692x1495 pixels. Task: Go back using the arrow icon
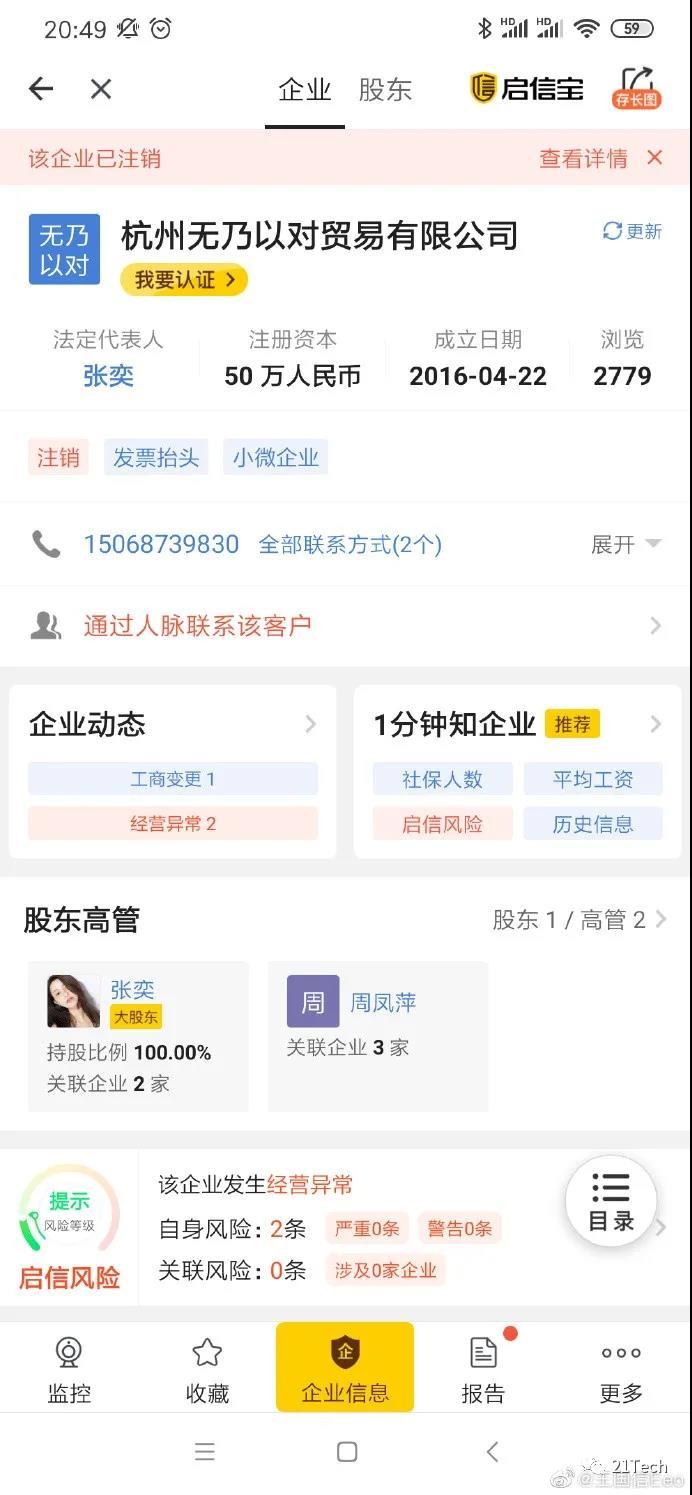coord(41,89)
